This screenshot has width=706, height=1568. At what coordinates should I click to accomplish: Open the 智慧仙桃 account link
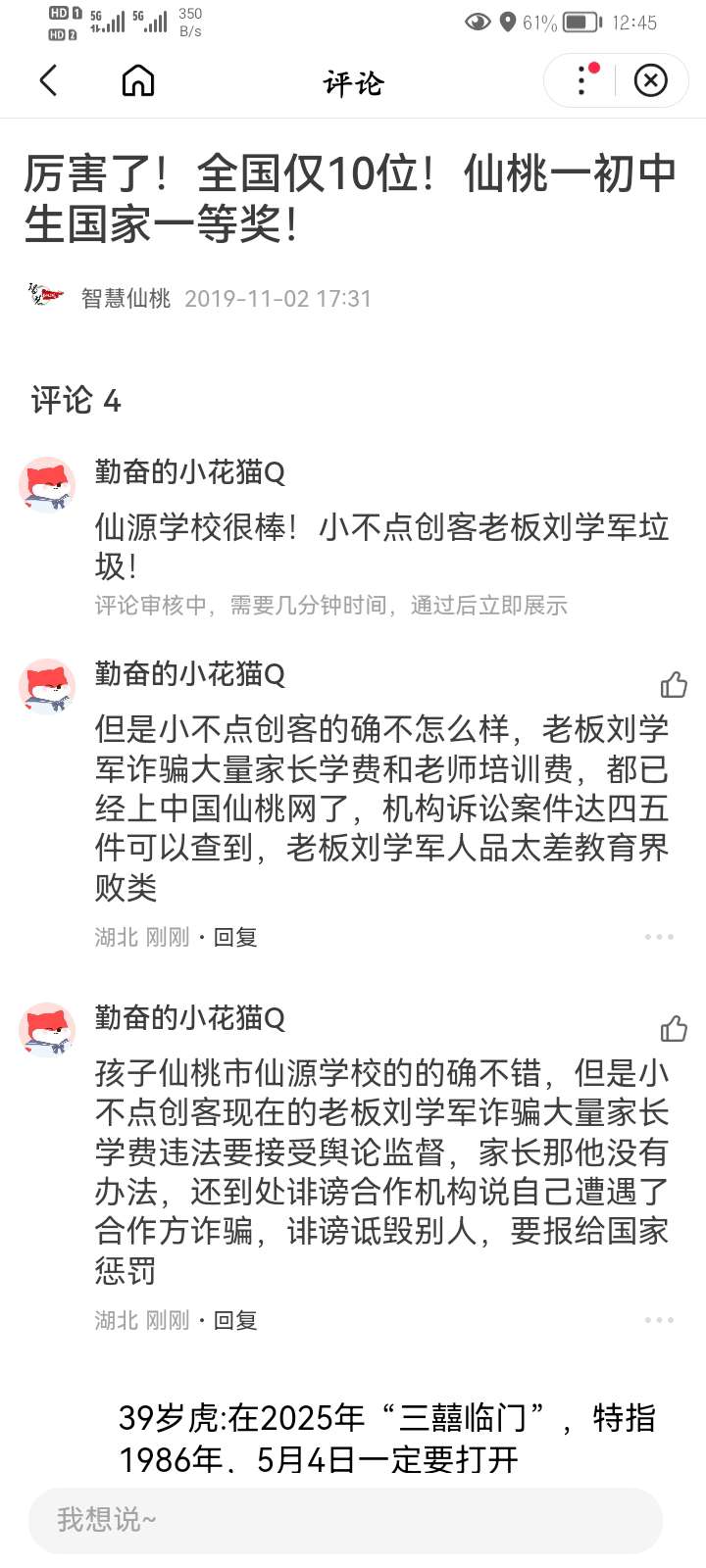pos(126,298)
